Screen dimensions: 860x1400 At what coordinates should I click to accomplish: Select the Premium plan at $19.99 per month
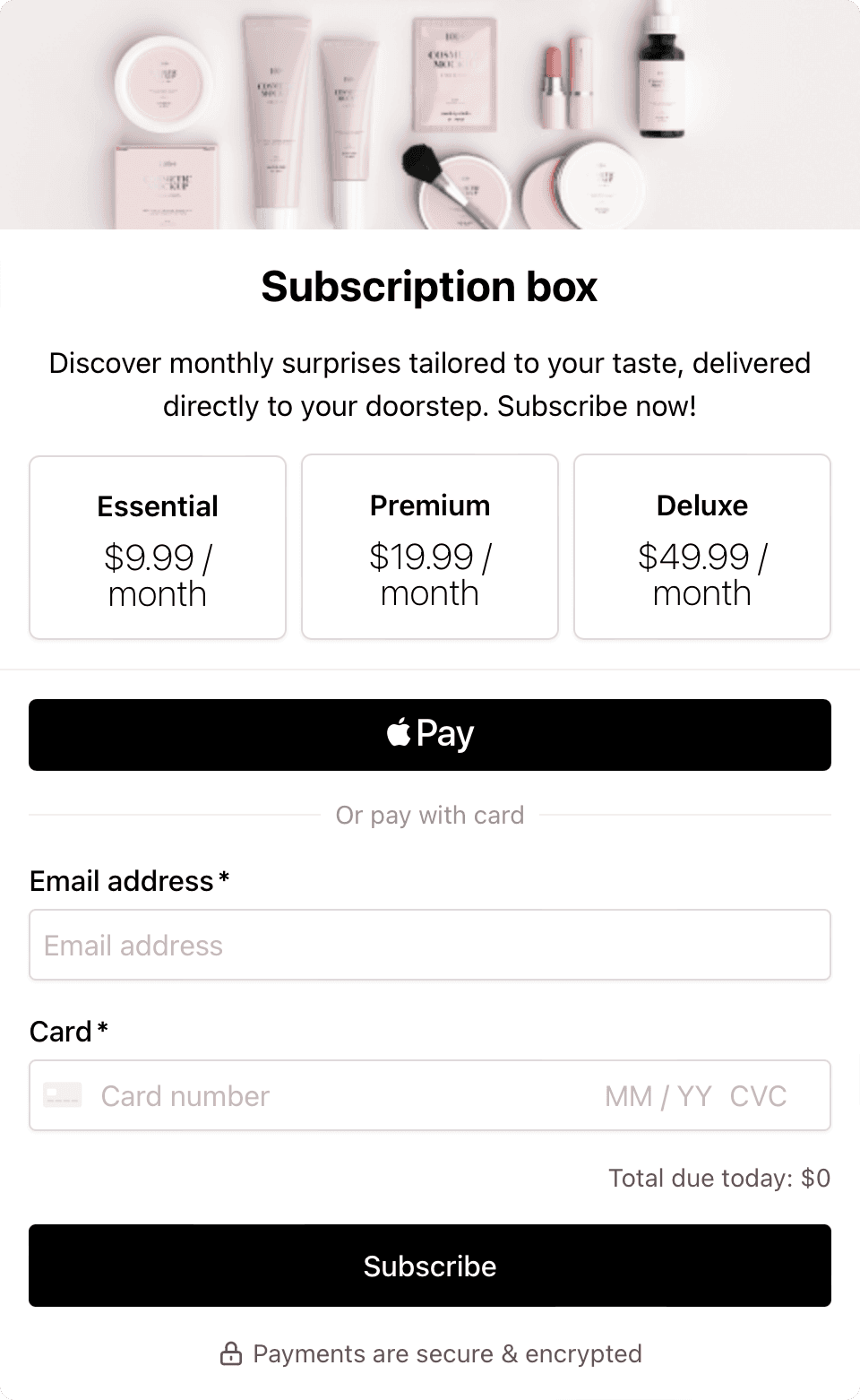tap(430, 546)
